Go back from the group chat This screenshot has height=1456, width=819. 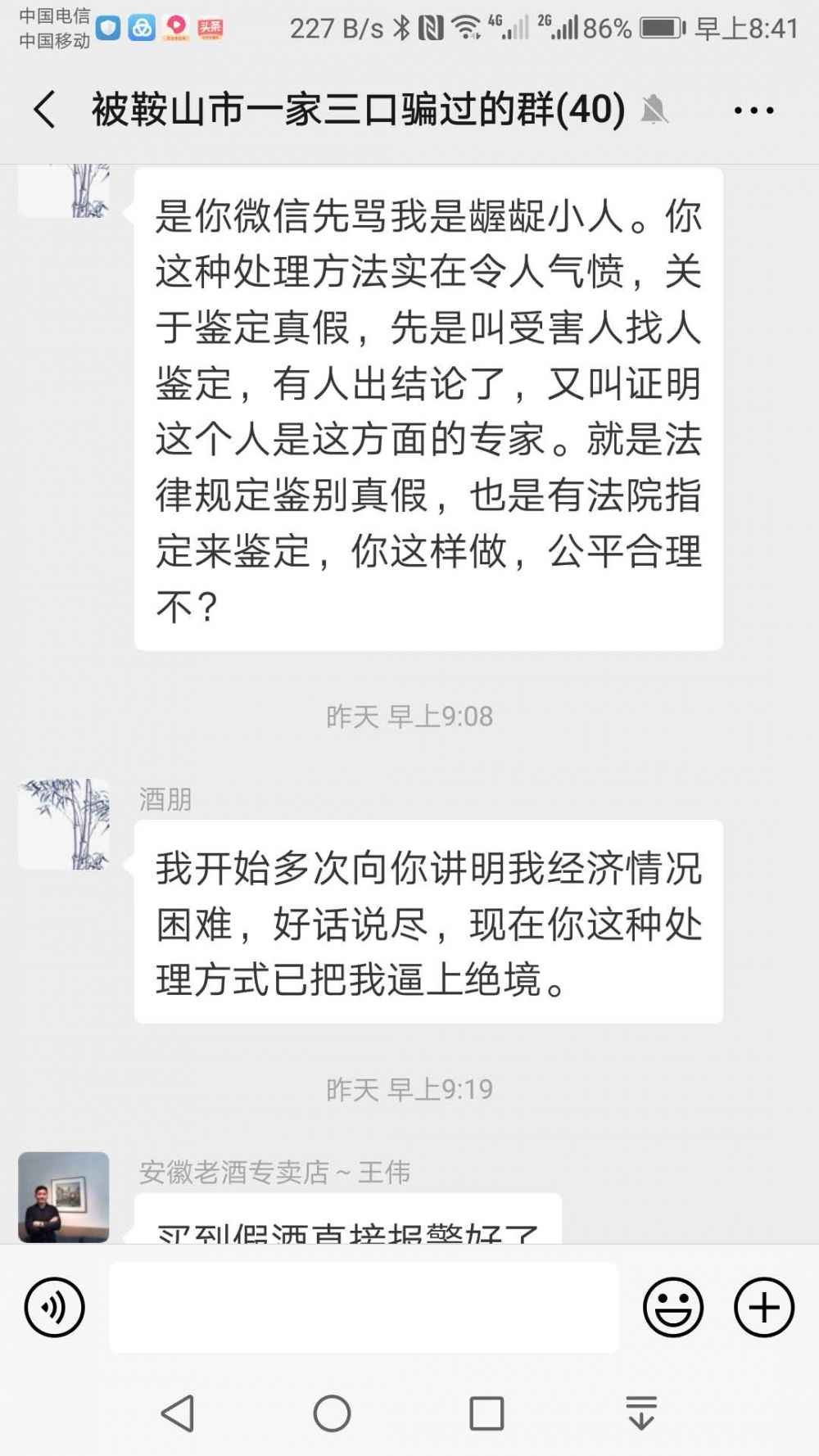[x=45, y=110]
